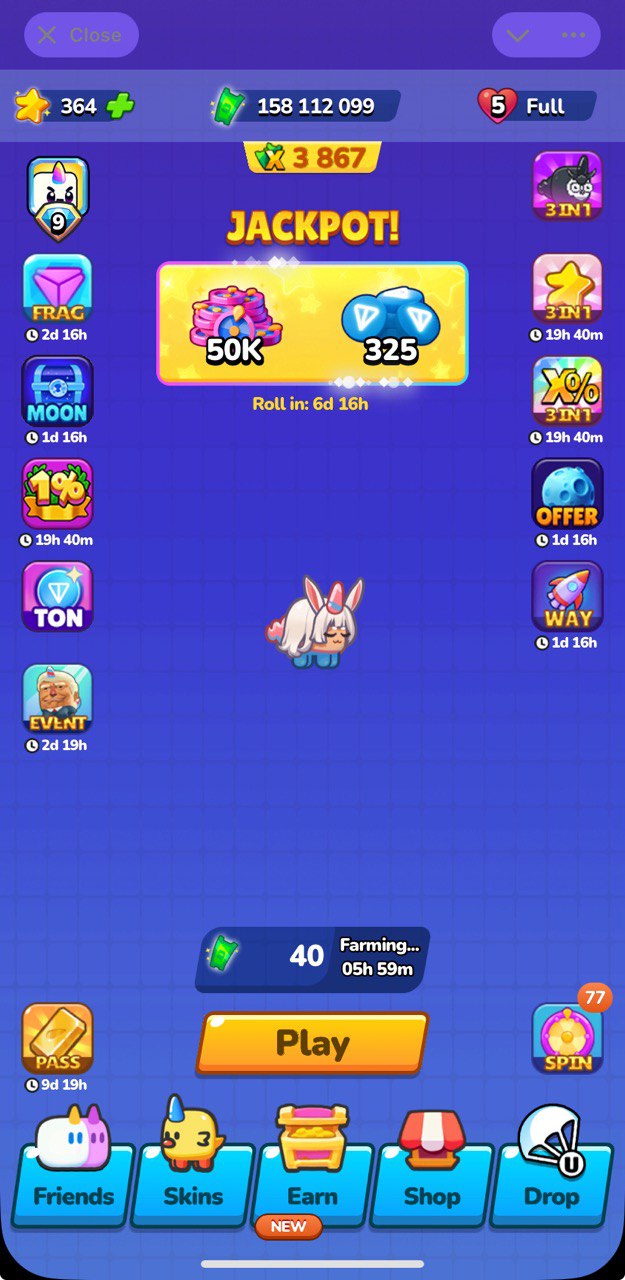View the EVENT icon
This screenshot has width=625, height=1280.
coord(57,698)
